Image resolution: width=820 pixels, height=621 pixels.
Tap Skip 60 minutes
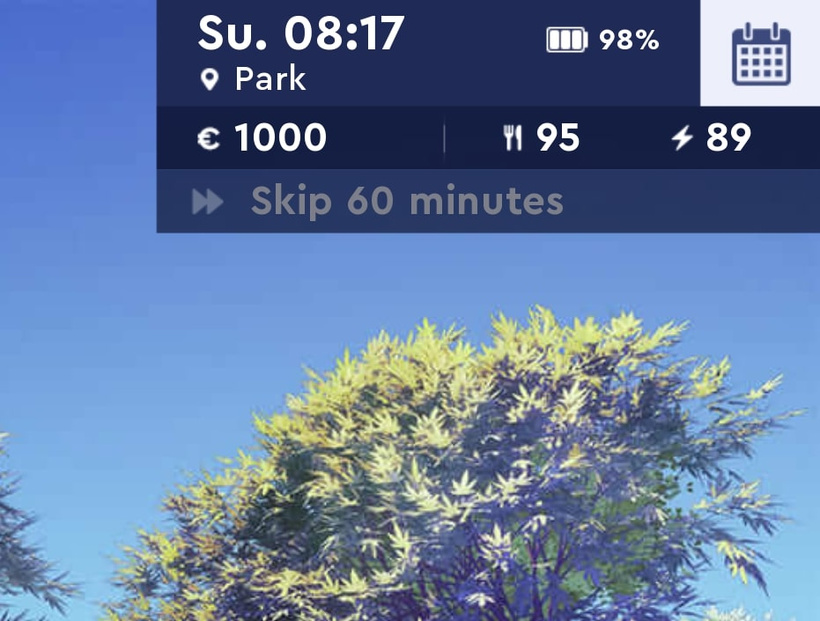pyautogui.click(x=406, y=201)
